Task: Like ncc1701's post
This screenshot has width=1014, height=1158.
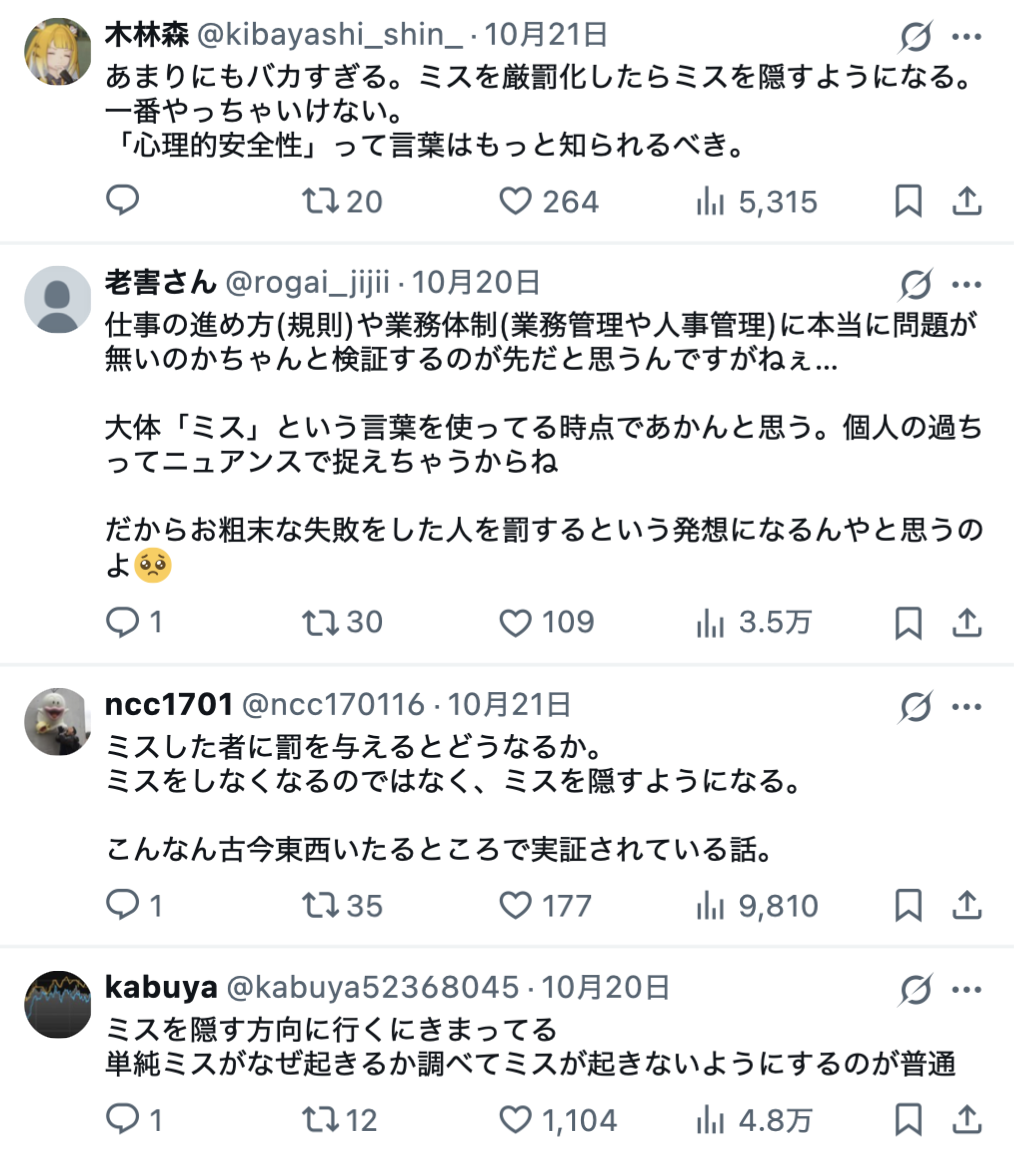Action: point(515,906)
